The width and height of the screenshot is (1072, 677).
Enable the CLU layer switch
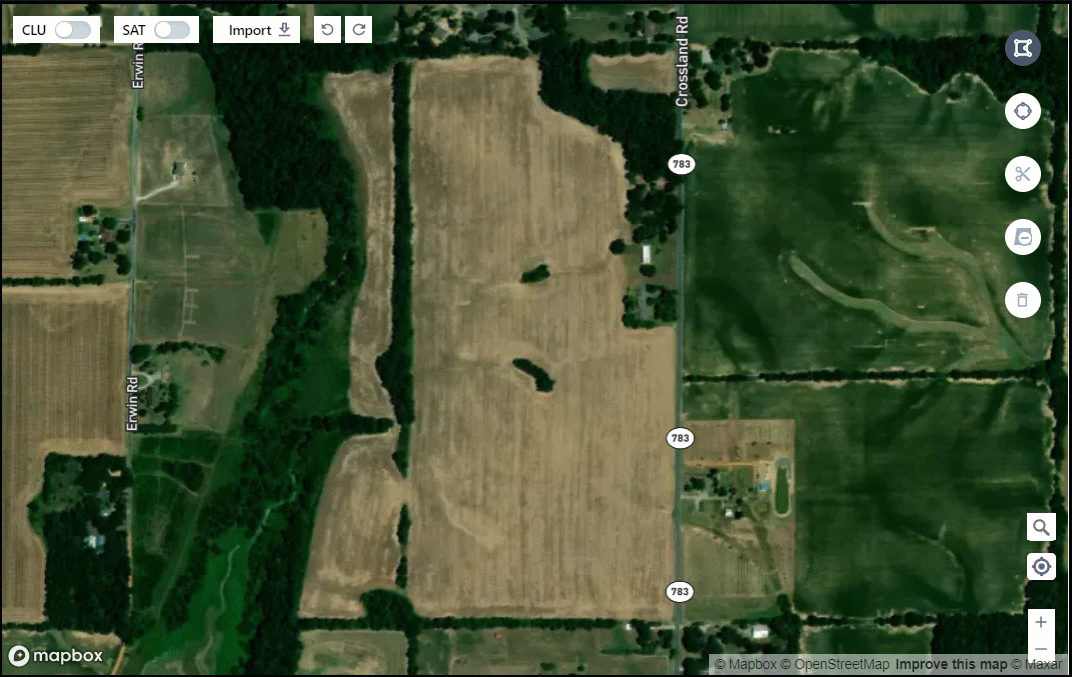point(72,30)
